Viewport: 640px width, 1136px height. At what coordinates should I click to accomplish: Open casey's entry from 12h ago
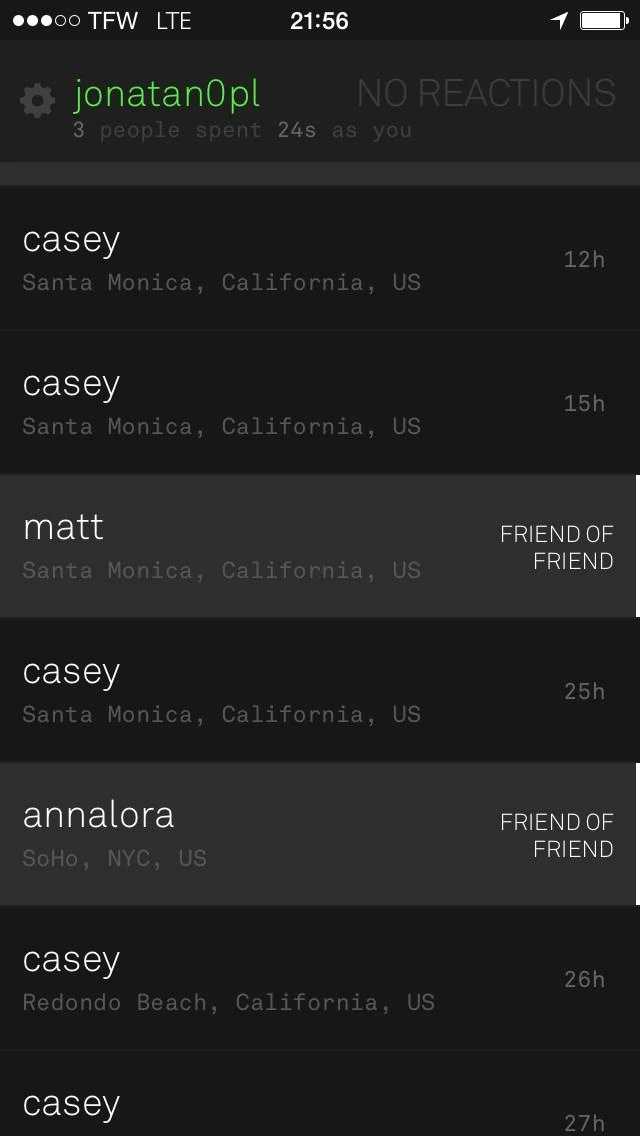coord(320,258)
